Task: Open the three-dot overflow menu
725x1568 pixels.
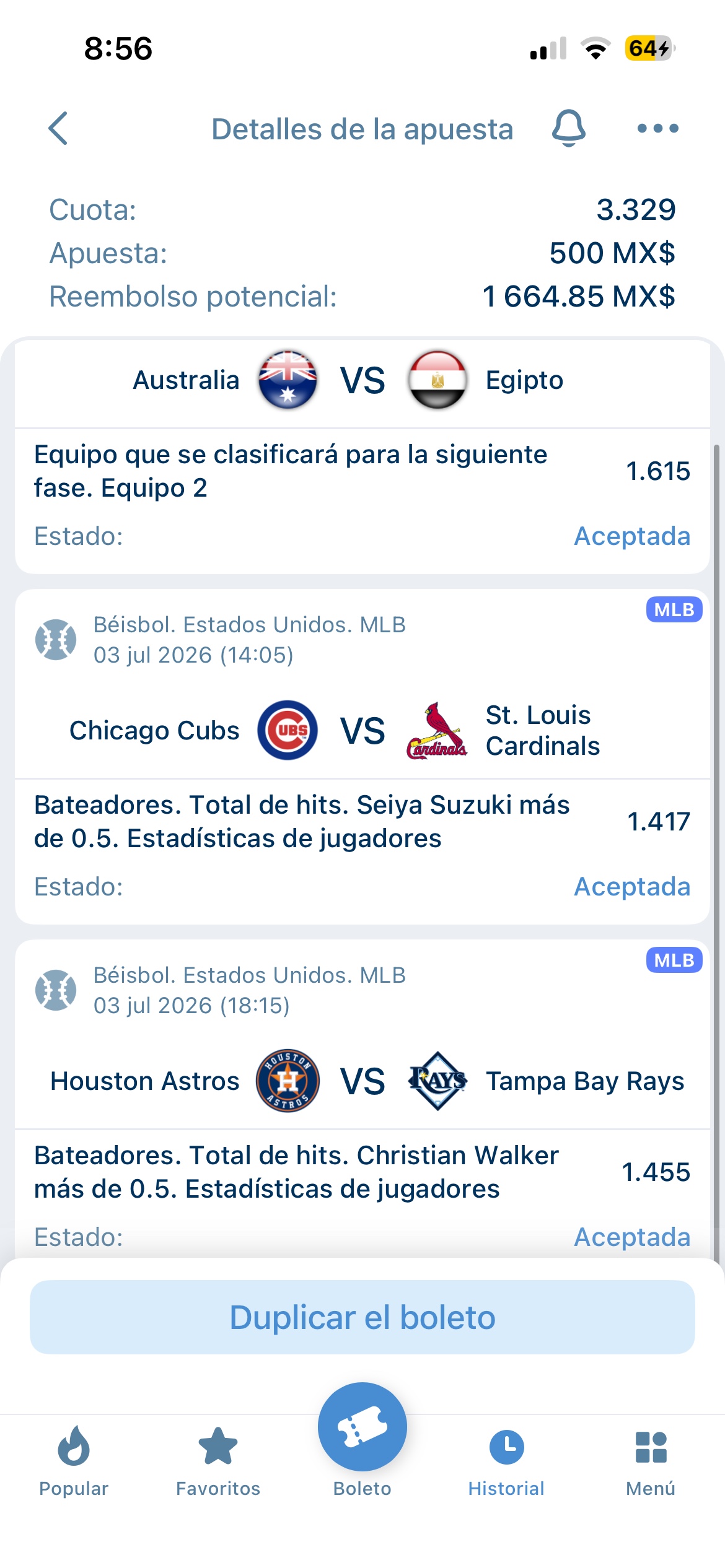Action: [x=658, y=128]
